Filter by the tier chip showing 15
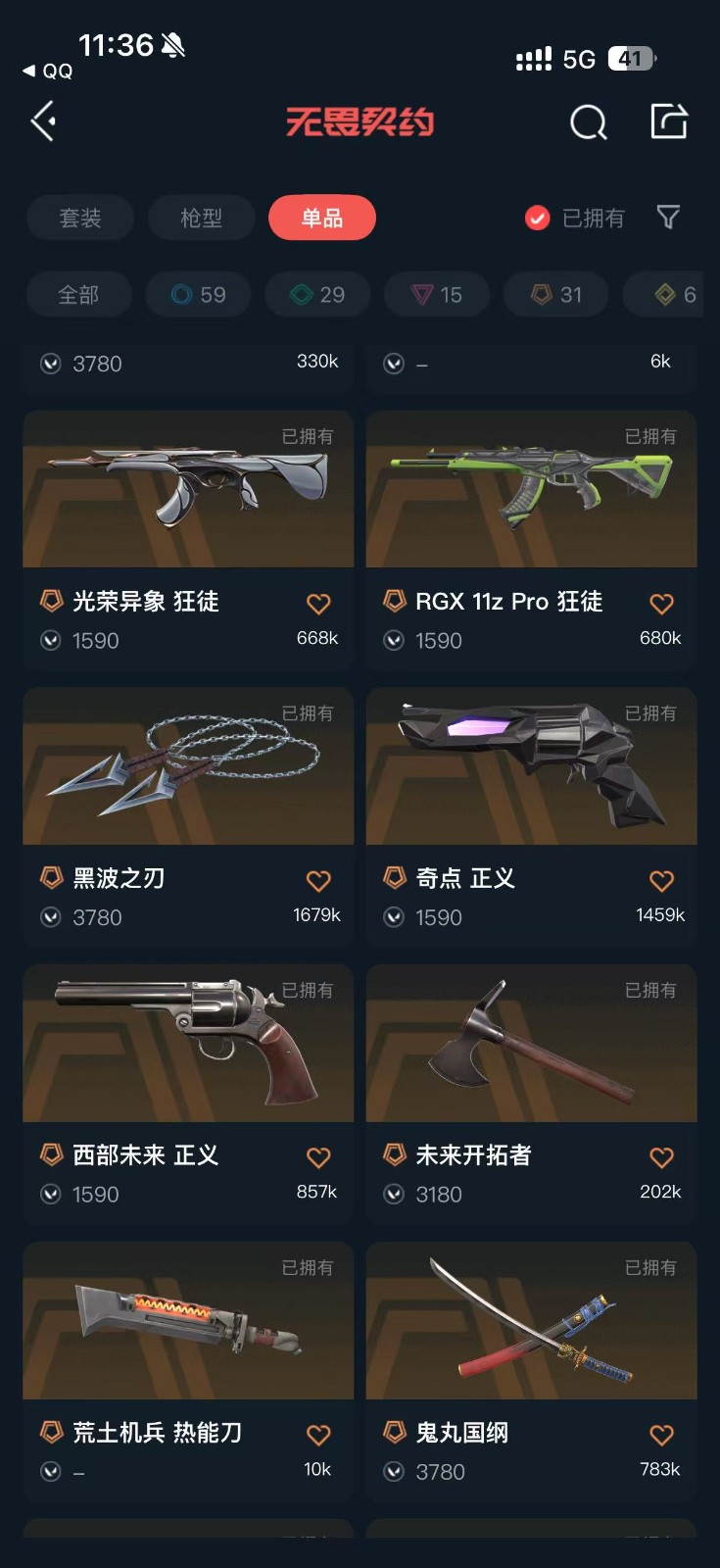Viewport: 720px width, 1568px height. pos(437,294)
